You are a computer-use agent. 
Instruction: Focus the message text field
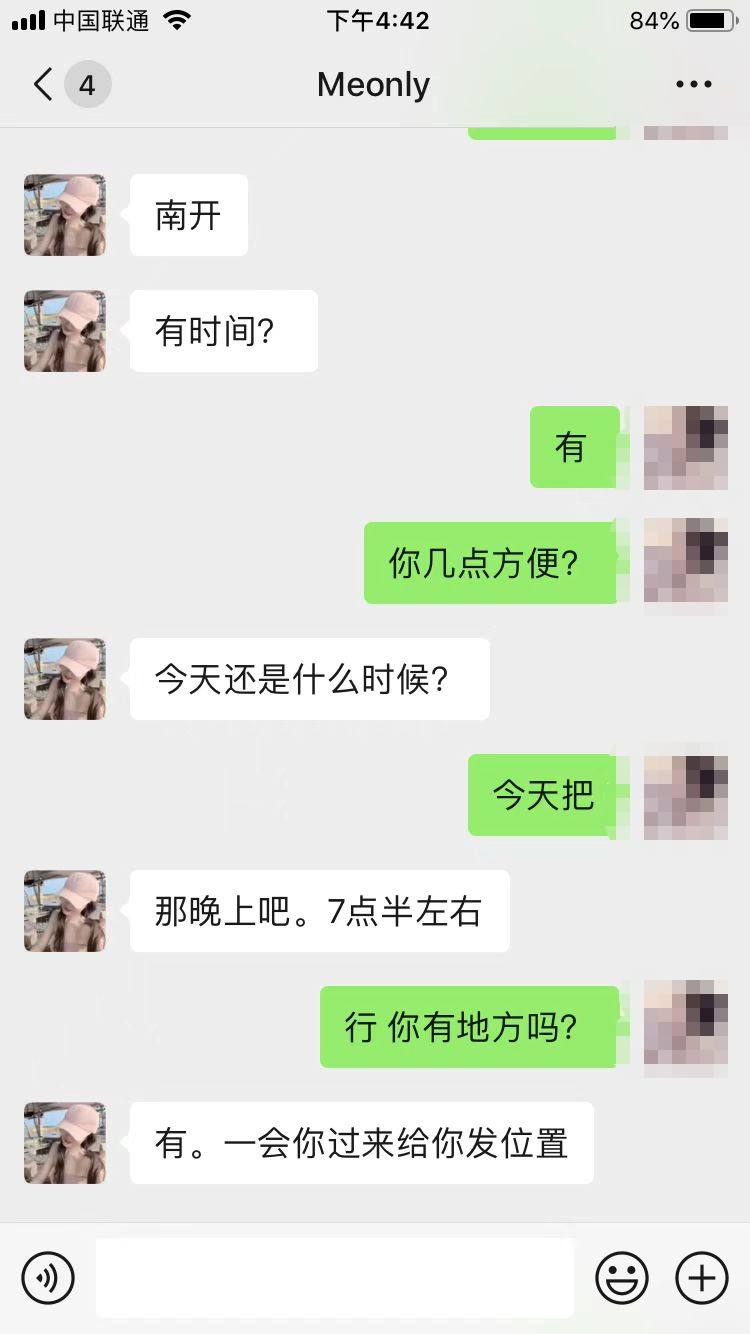335,1277
